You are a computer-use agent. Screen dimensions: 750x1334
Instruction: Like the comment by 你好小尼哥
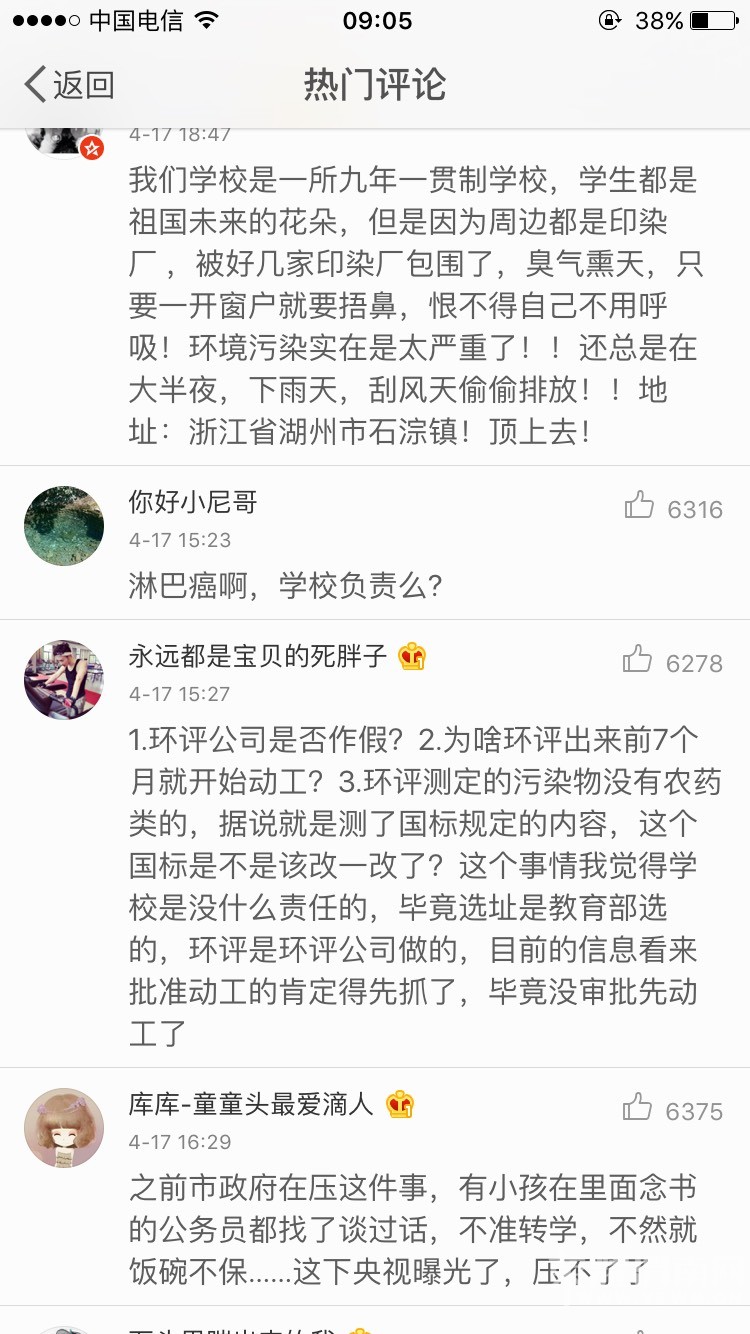[x=640, y=507]
